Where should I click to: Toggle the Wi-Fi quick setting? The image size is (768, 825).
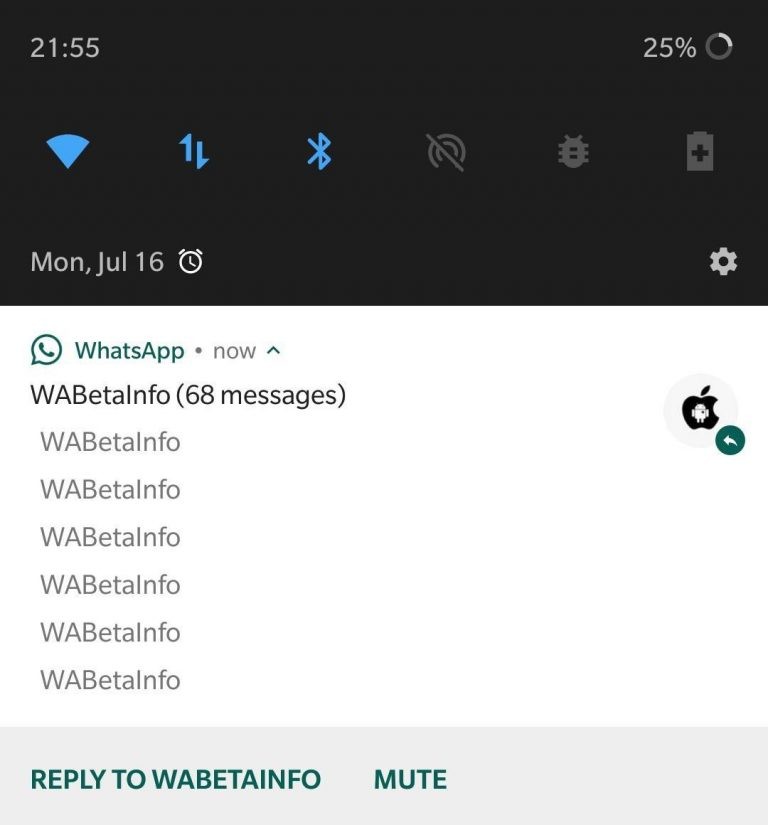point(67,152)
